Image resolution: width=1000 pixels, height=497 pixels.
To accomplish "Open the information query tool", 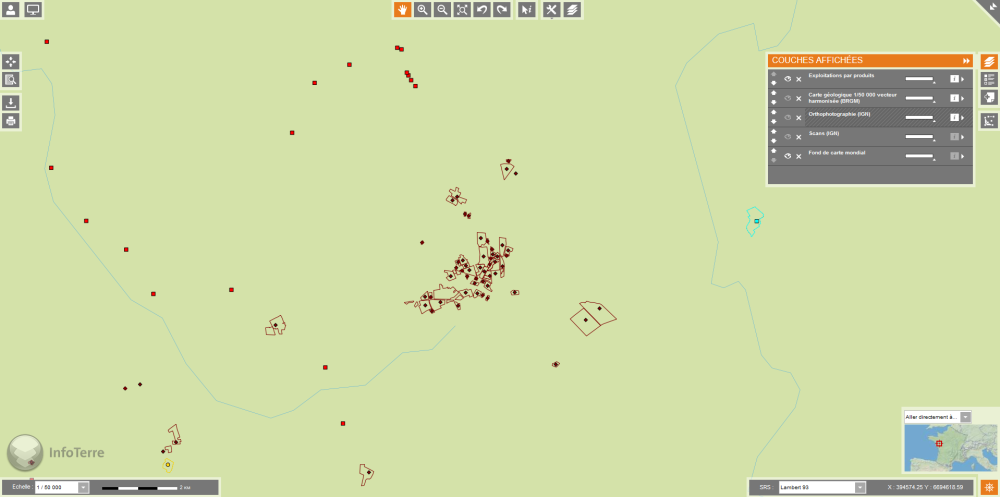I will 527,10.
